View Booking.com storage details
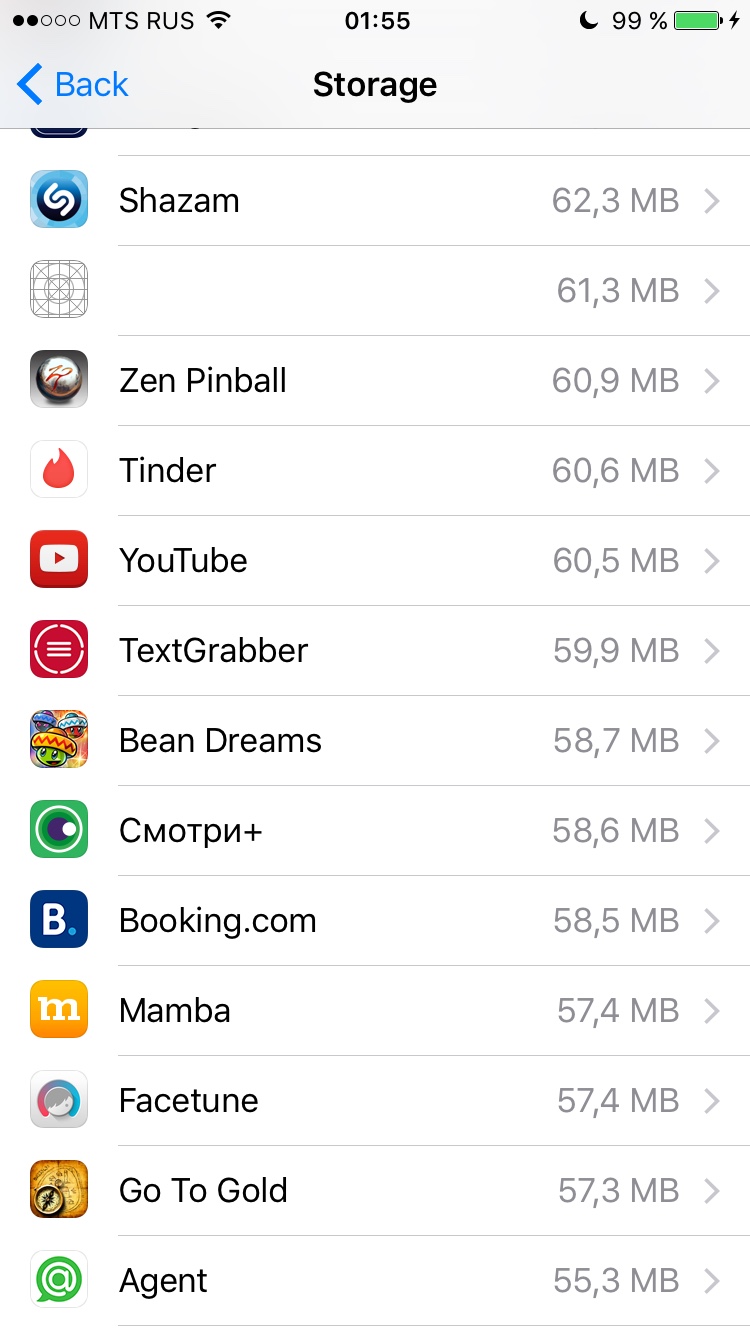 tap(375, 921)
